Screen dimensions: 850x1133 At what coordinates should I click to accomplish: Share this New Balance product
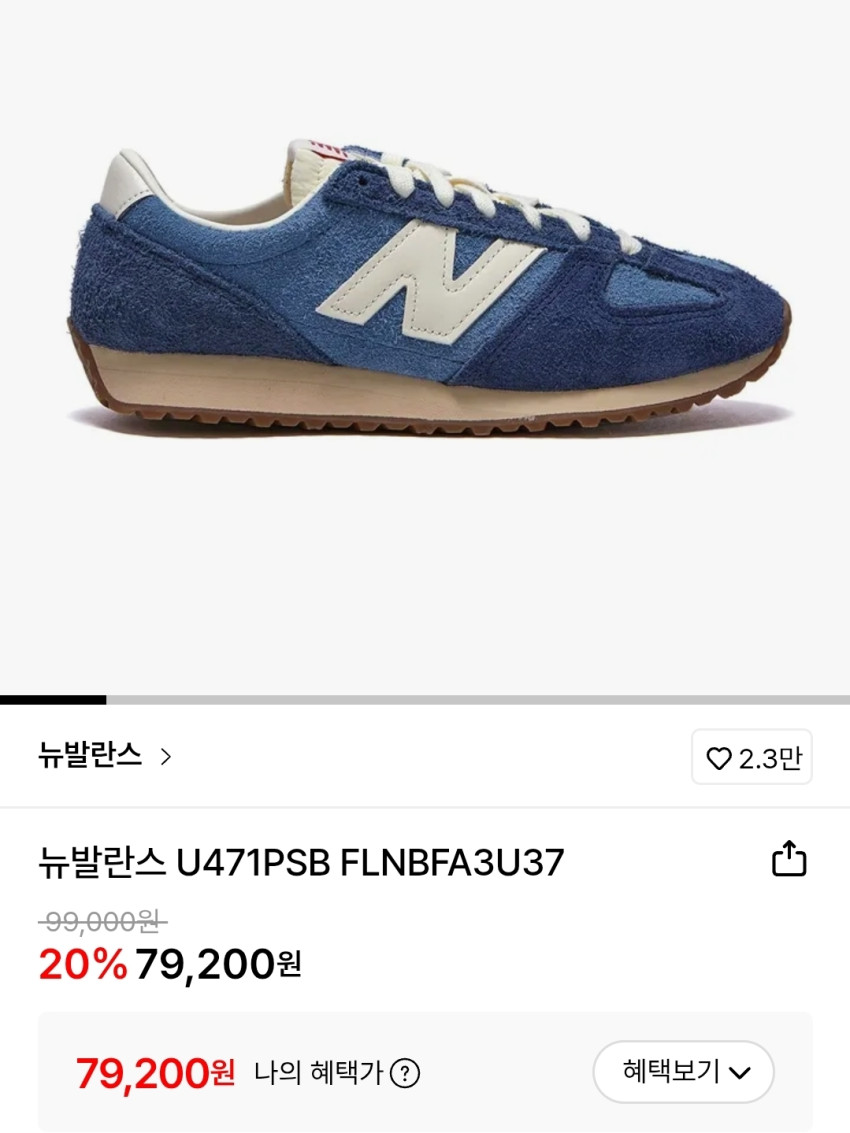789,860
